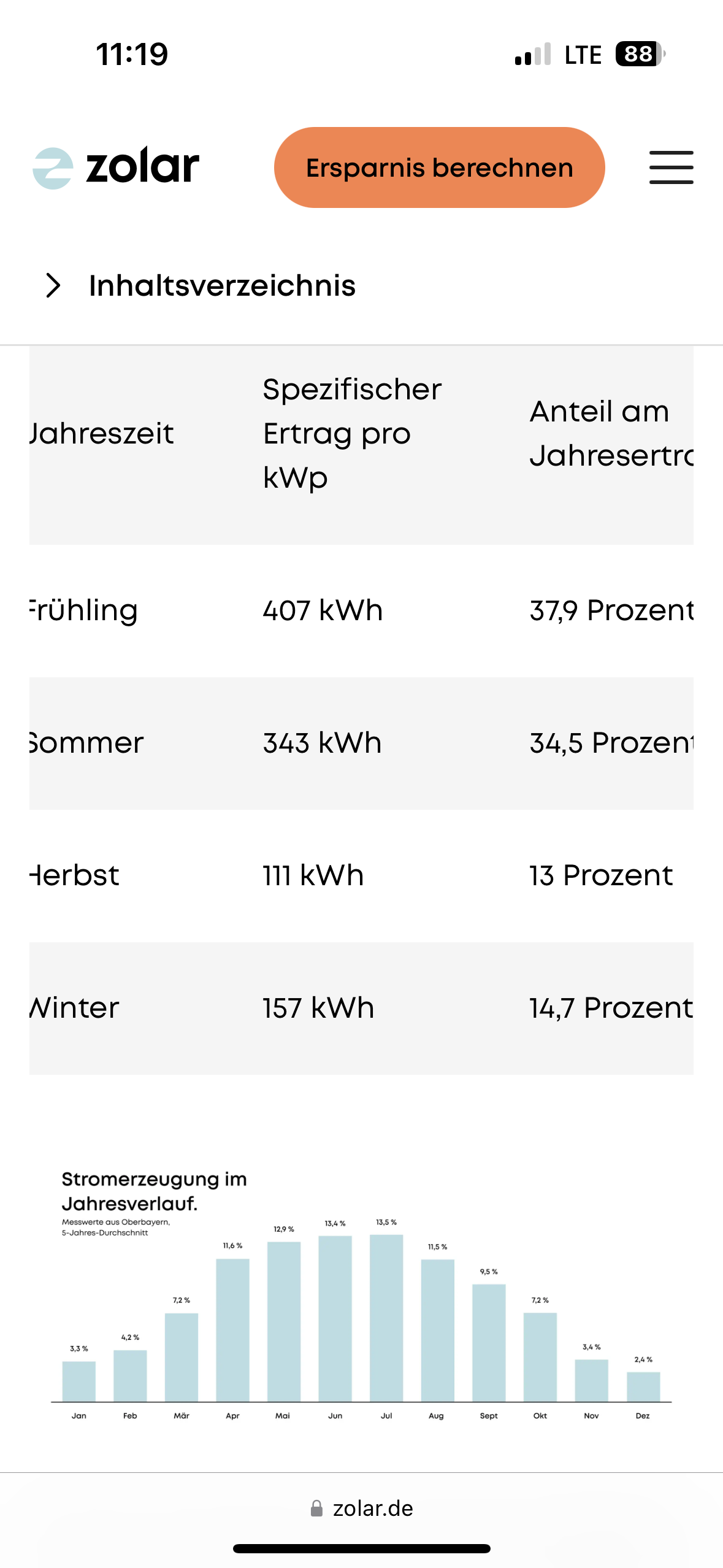Tap the Ersparnis berechnen button
The height and width of the screenshot is (1568, 723).
439,167
